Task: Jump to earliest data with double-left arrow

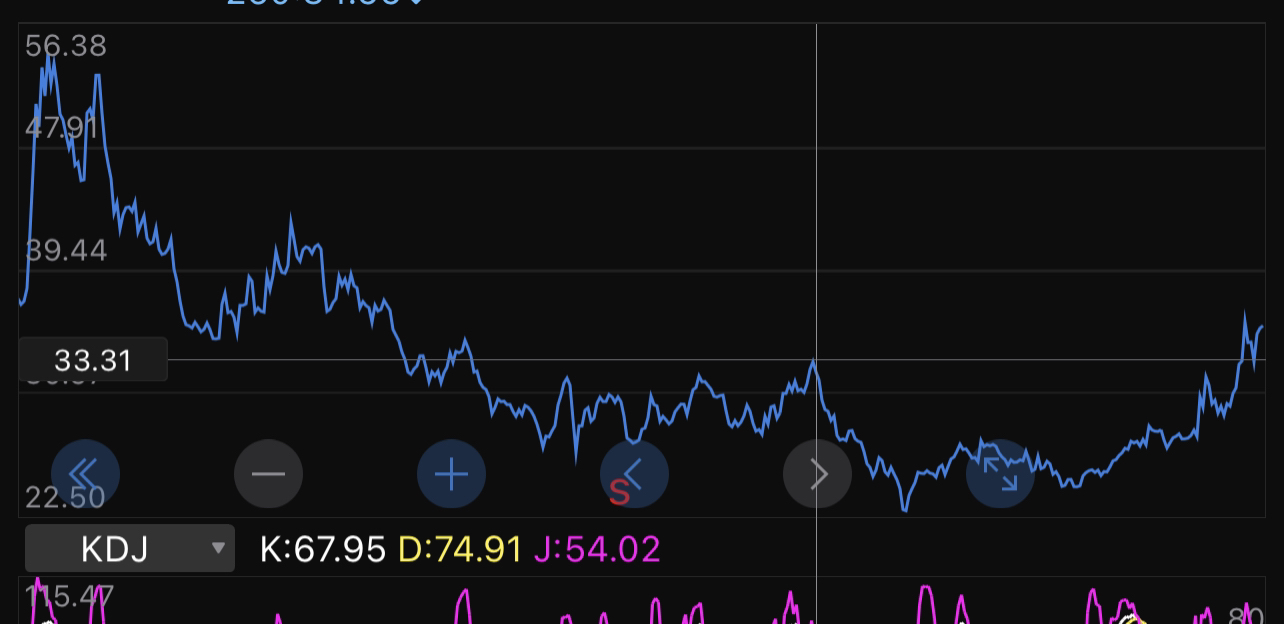Action: click(x=85, y=474)
